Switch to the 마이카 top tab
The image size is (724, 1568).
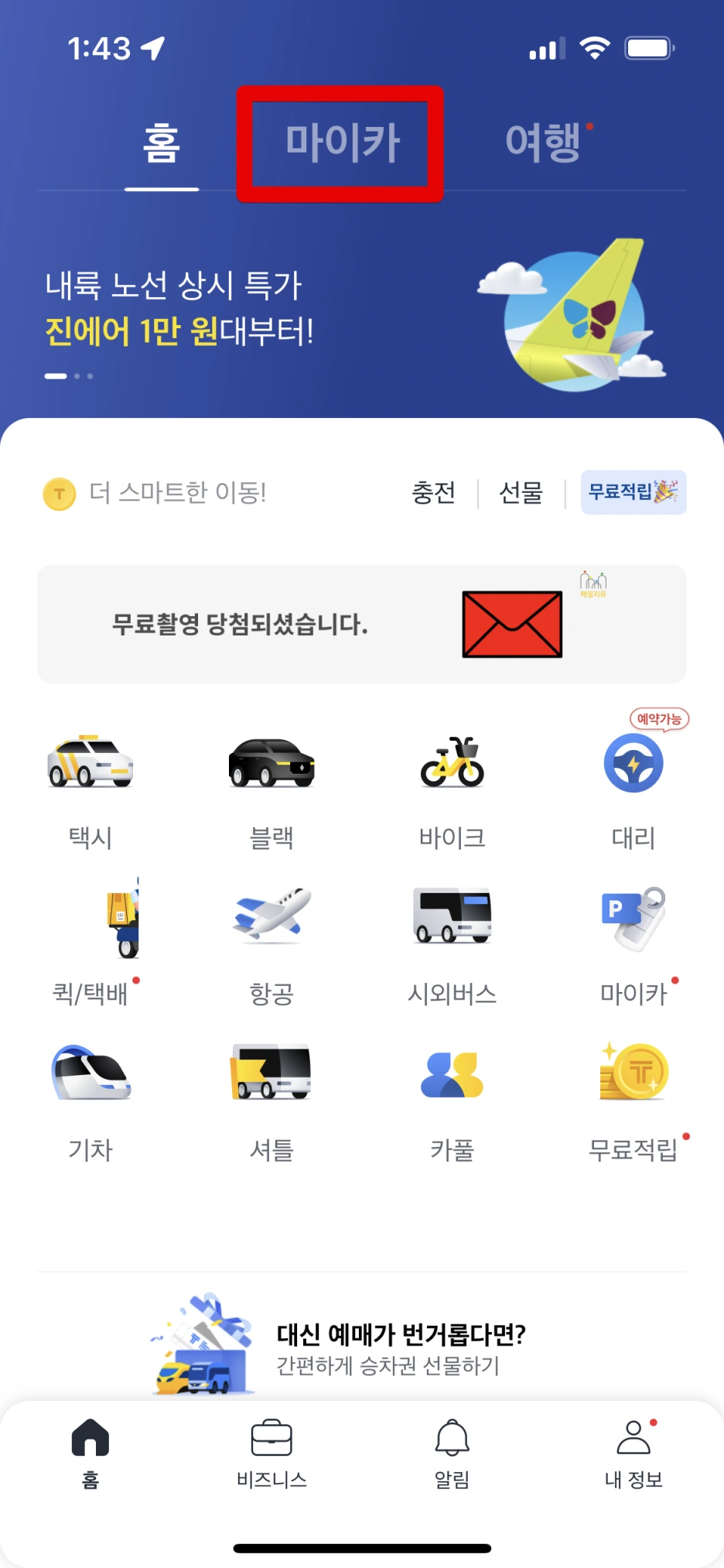click(x=340, y=142)
